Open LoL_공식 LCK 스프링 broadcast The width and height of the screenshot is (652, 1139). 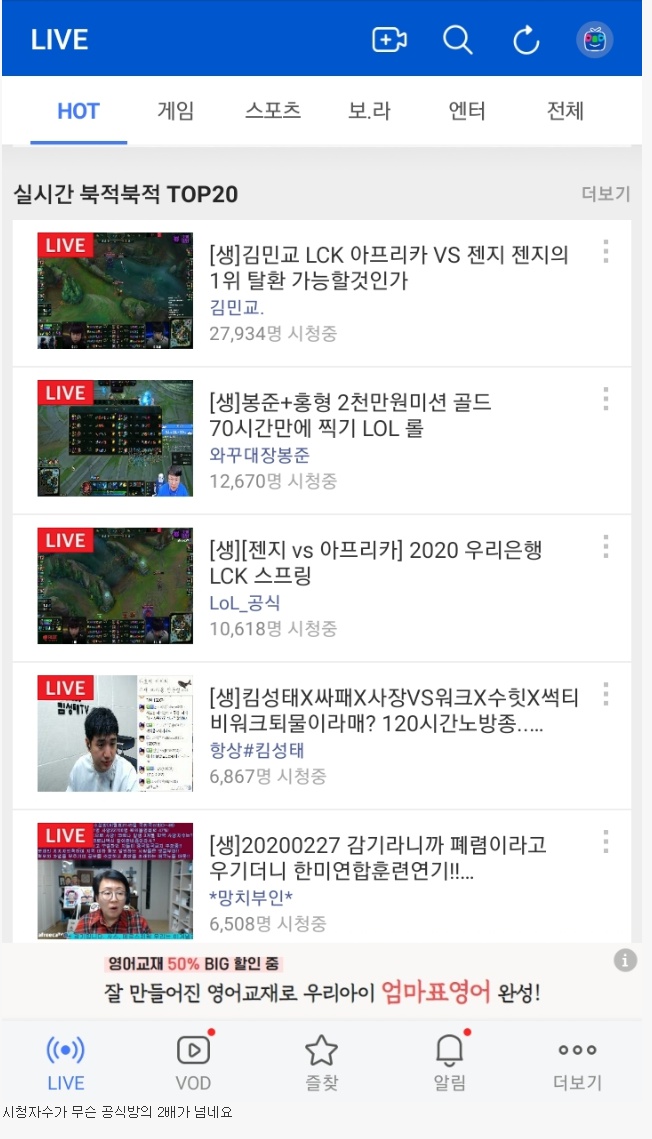[x=322, y=587]
